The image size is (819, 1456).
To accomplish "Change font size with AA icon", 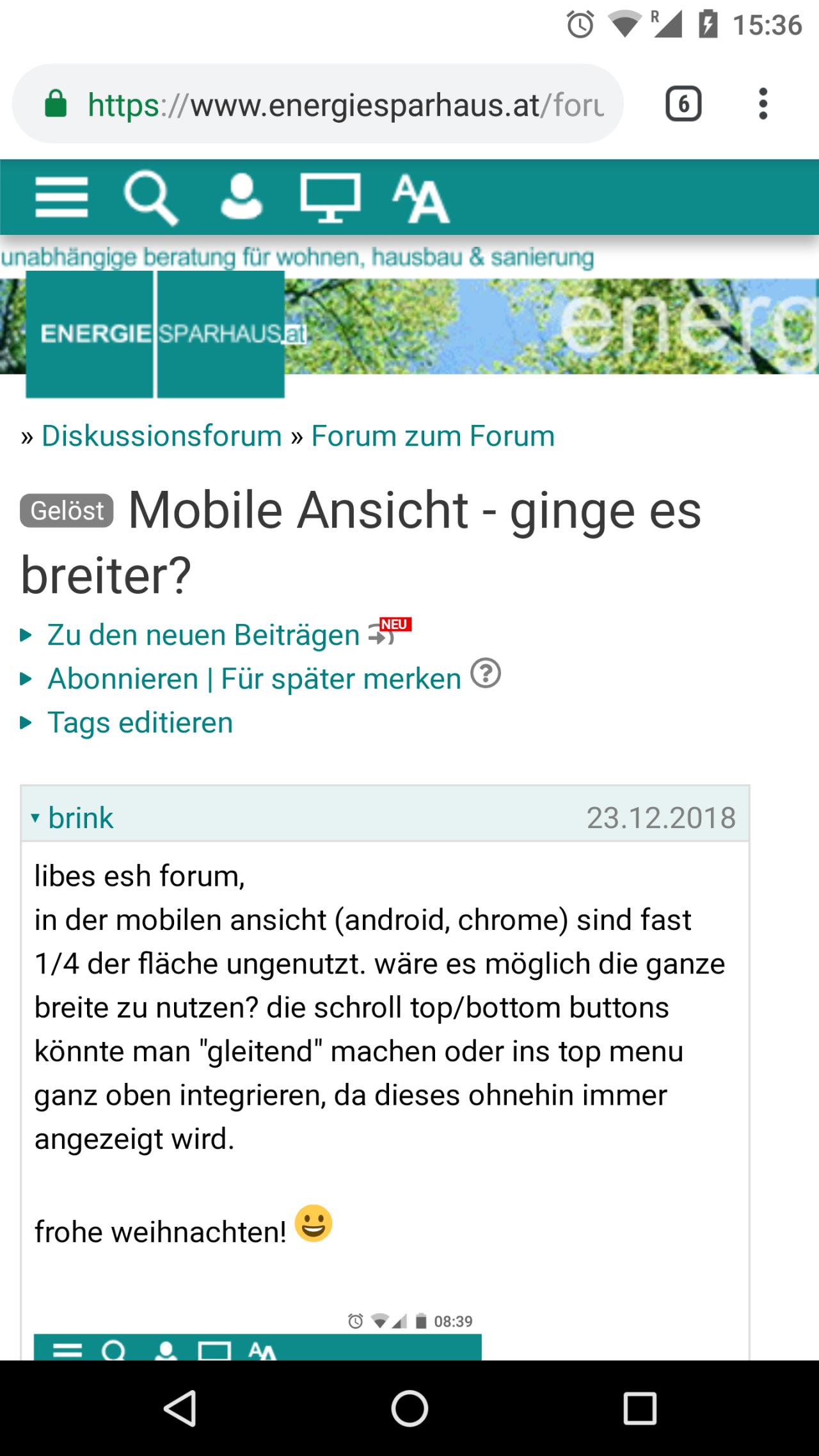I will pyautogui.click(x=421, y=199).
